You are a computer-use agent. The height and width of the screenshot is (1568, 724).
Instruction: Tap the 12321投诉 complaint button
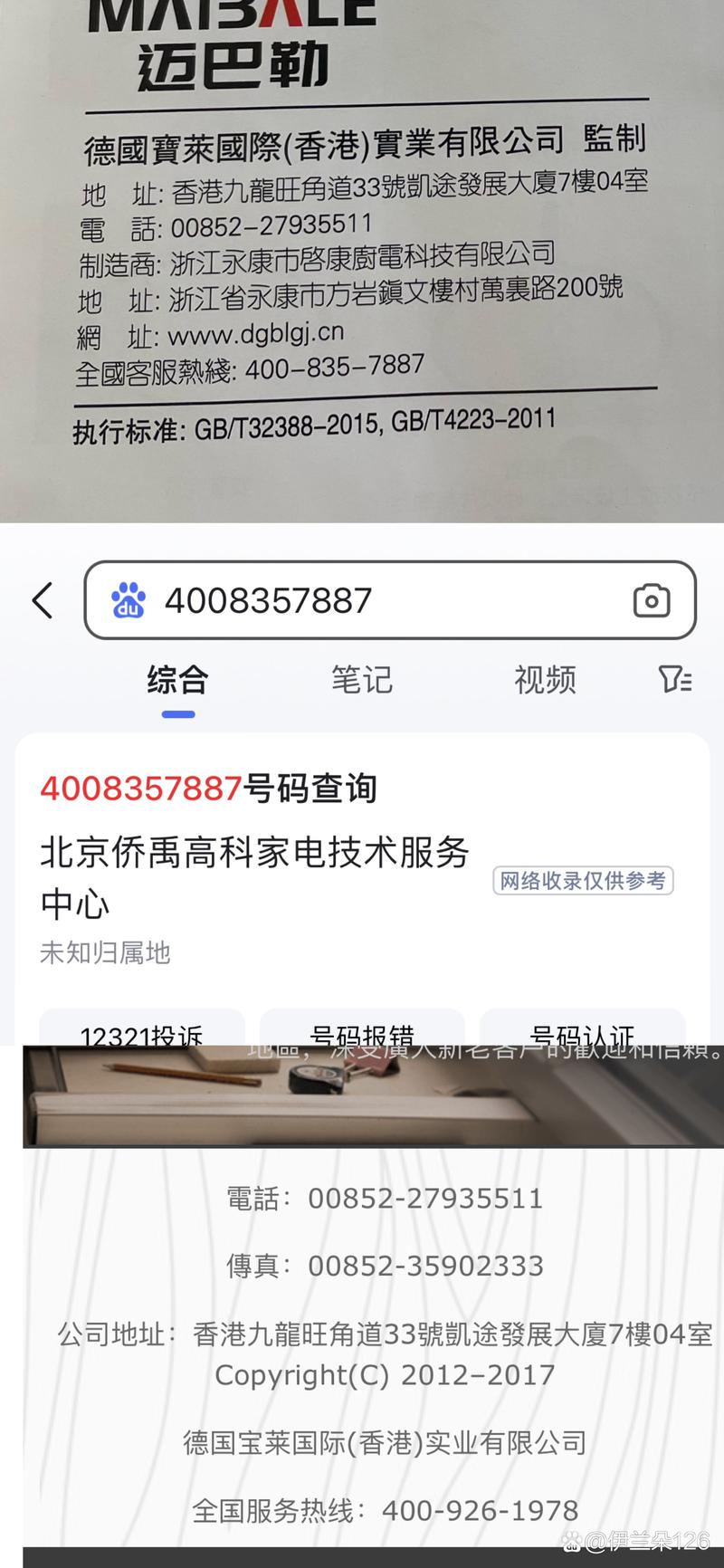[x=142, y=1037]
